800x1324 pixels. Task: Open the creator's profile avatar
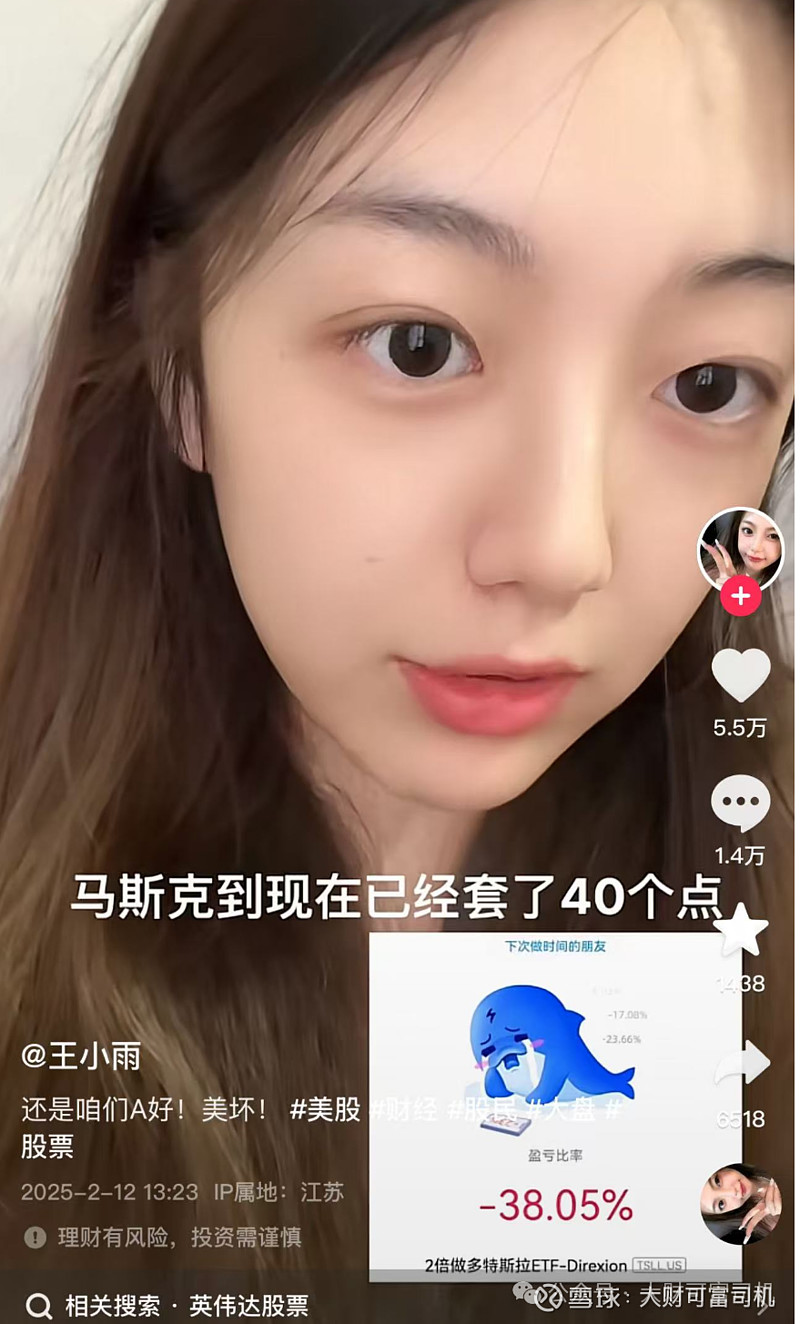coord(741,549)
